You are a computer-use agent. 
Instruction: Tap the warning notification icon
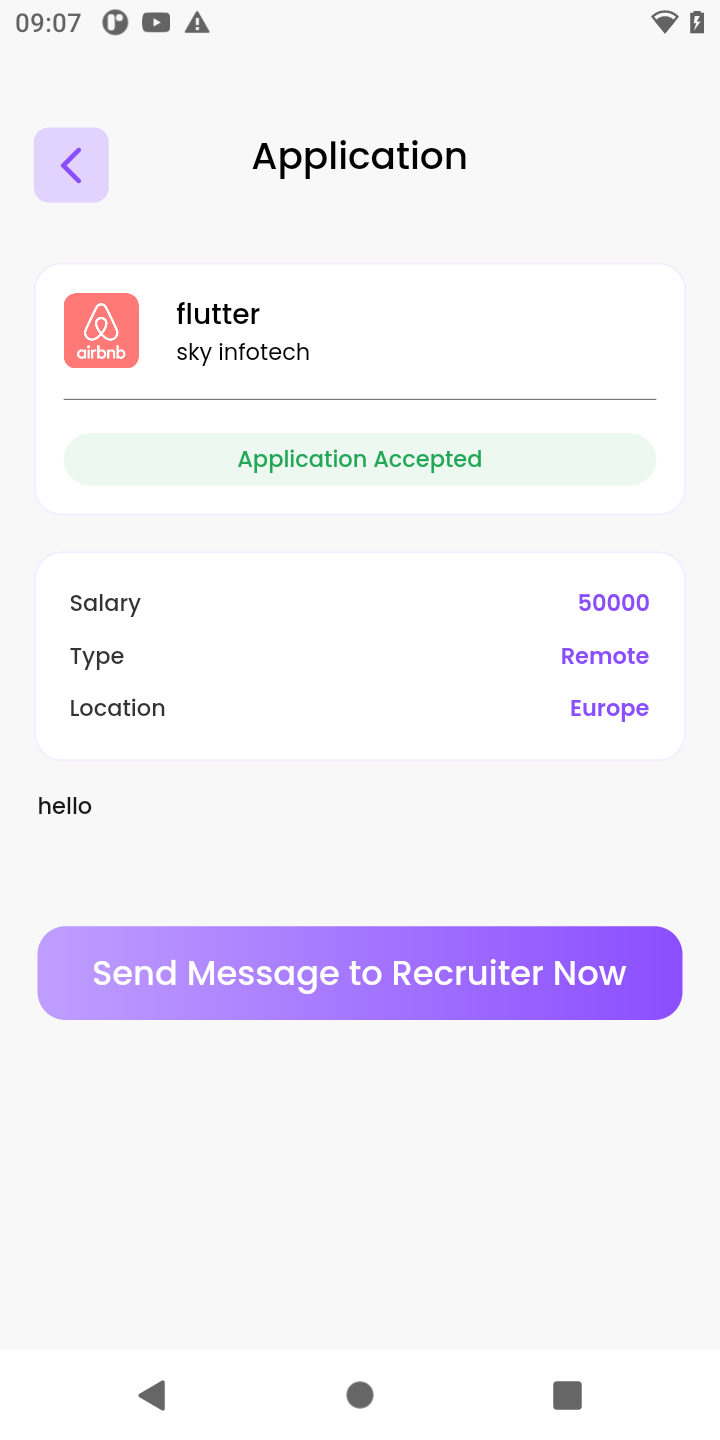(x=197, y=21)
